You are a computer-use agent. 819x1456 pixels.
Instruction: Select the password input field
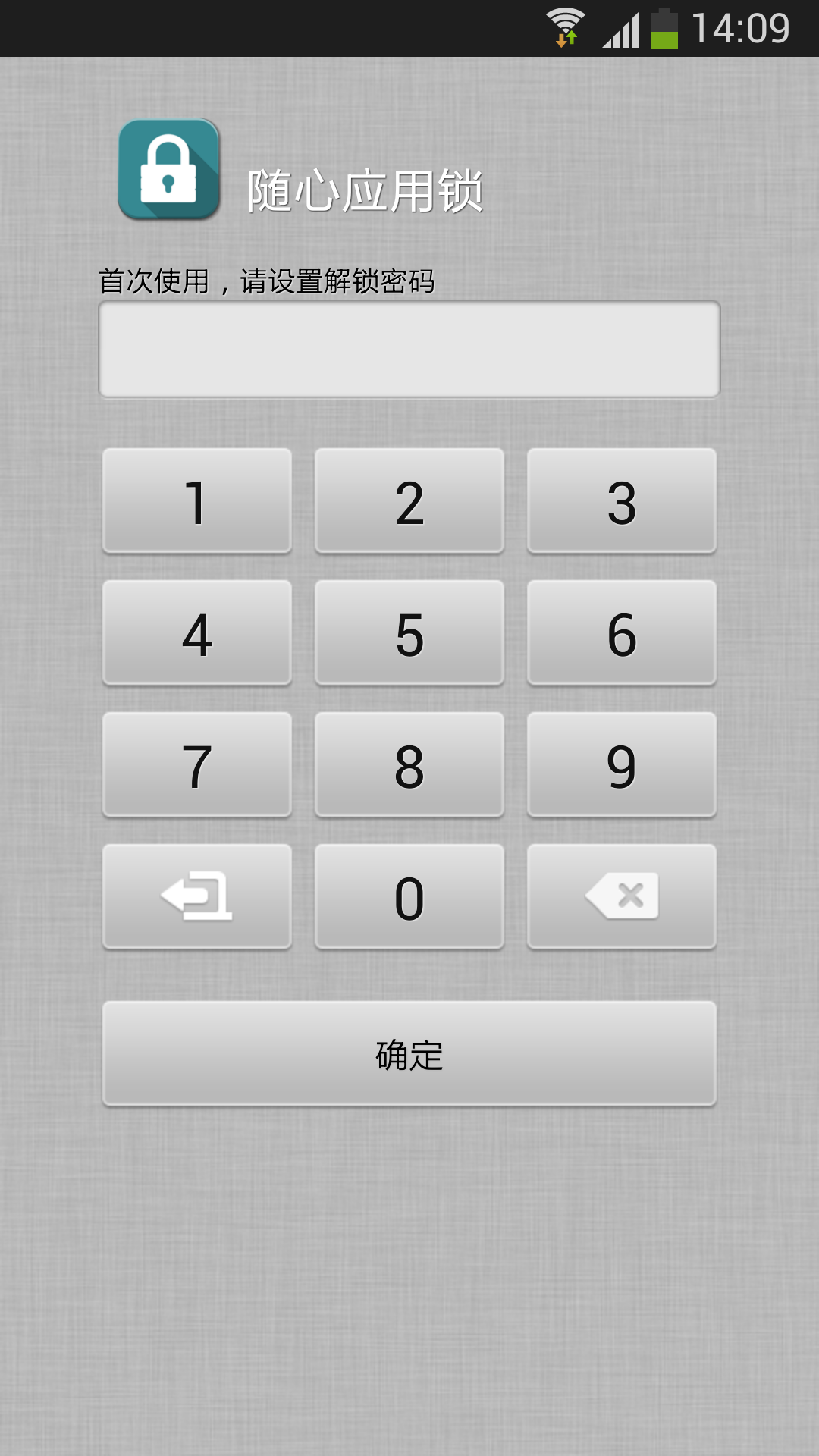click(x=409, y=348)
